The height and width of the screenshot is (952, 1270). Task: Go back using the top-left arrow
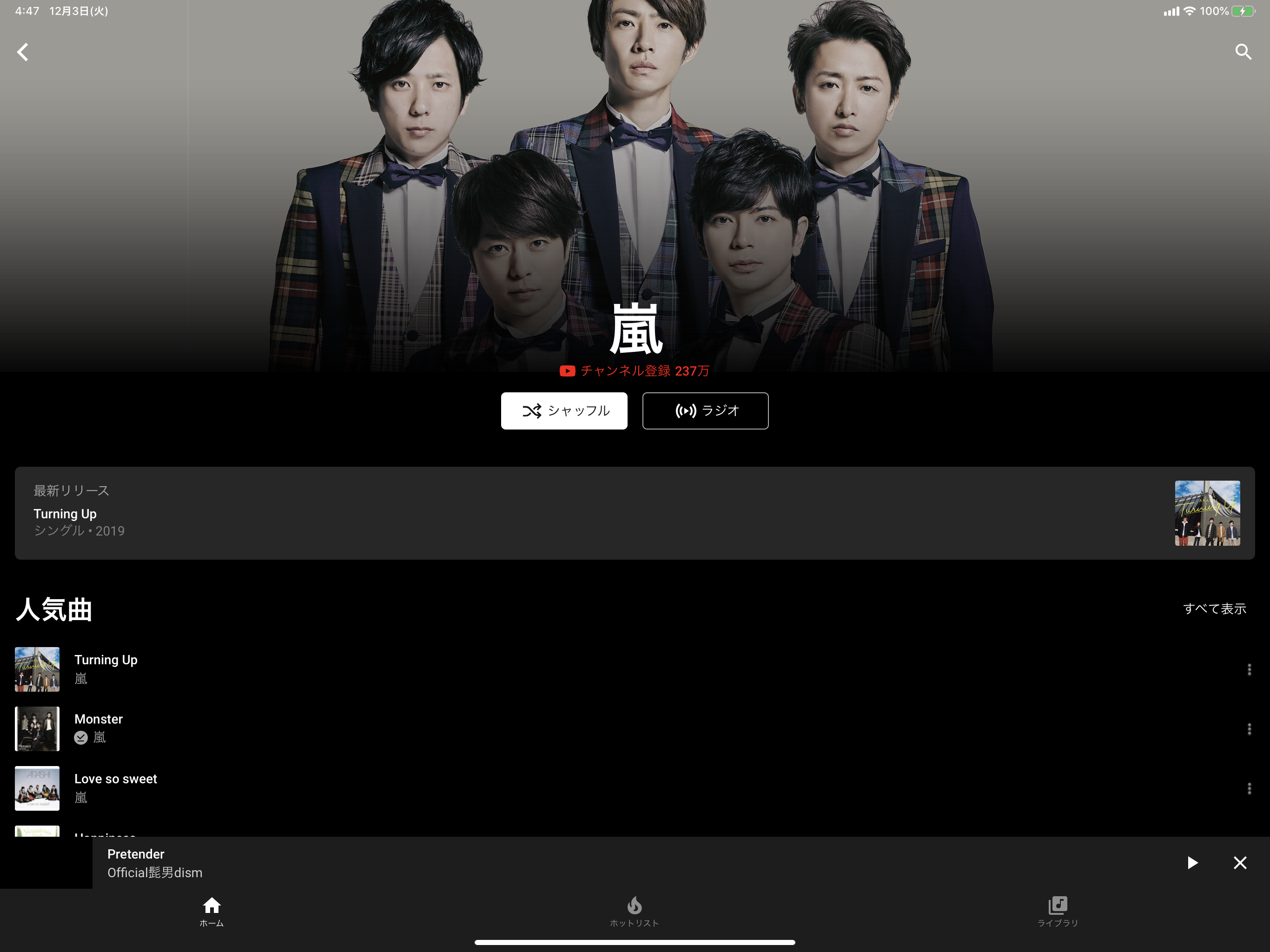23,52
